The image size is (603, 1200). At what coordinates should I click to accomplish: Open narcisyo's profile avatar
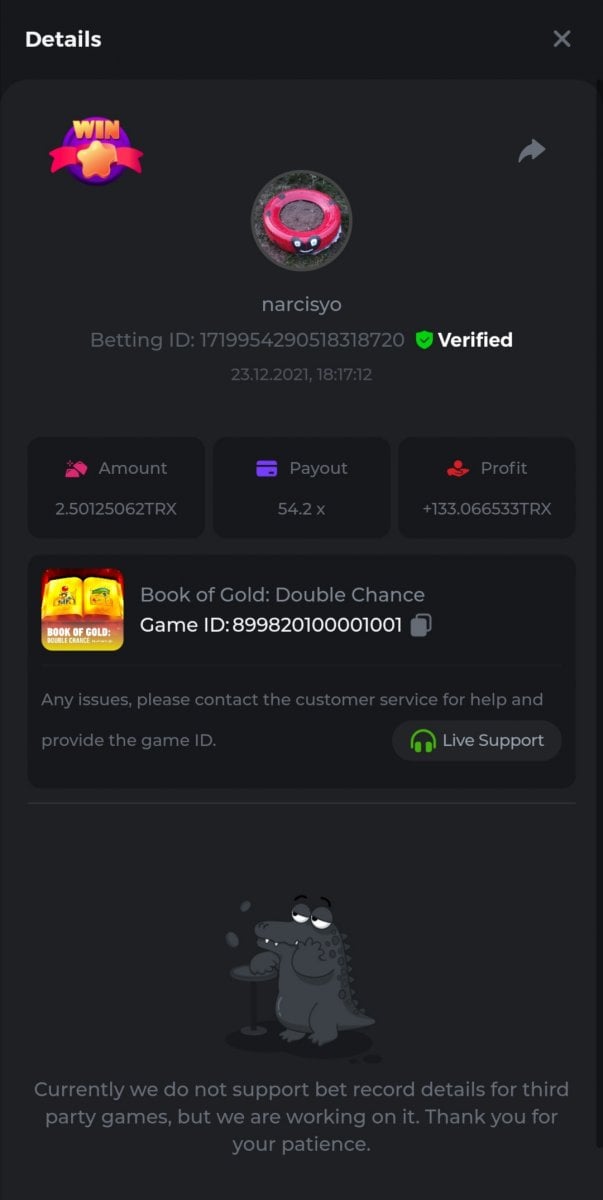coord(301,221)
